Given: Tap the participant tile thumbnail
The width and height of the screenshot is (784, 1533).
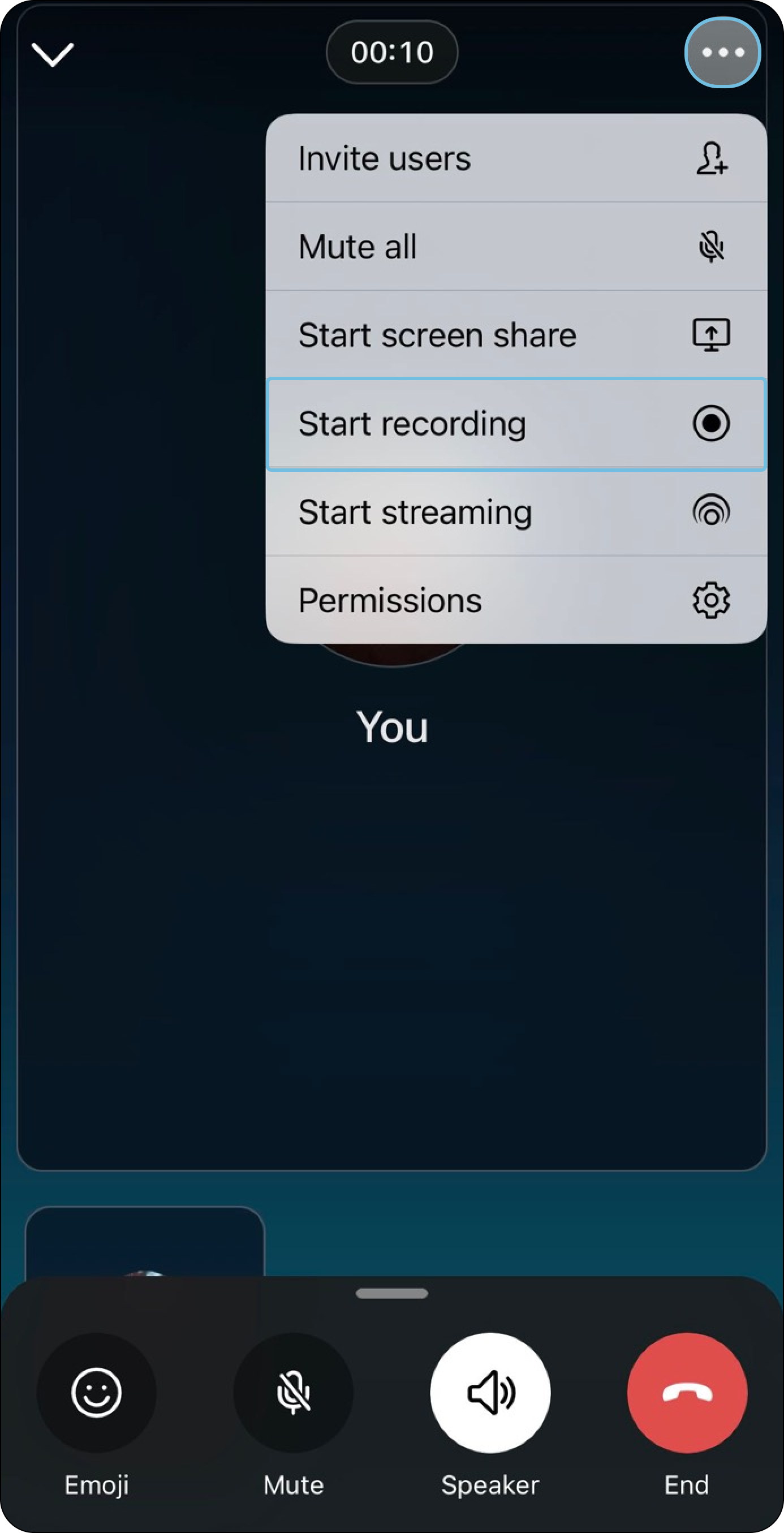Looking at the screenshot, I should (145, 1243).
